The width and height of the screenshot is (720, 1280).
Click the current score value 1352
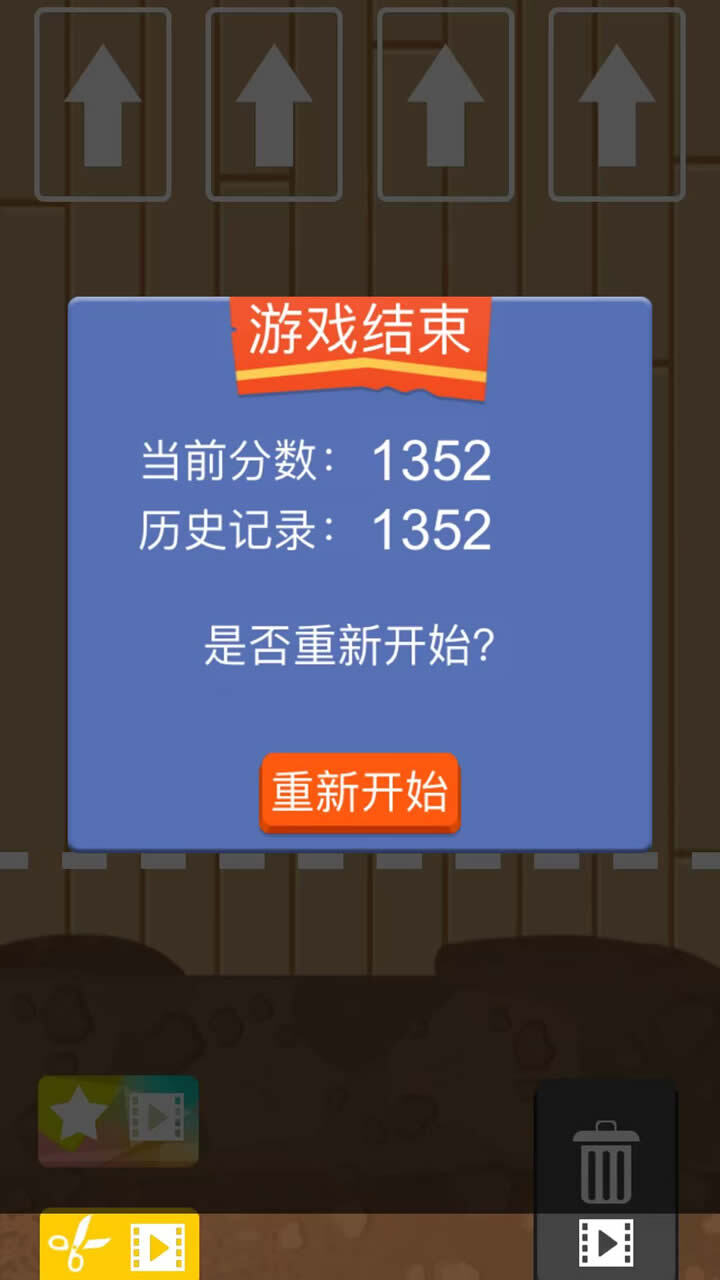(430, 460)
